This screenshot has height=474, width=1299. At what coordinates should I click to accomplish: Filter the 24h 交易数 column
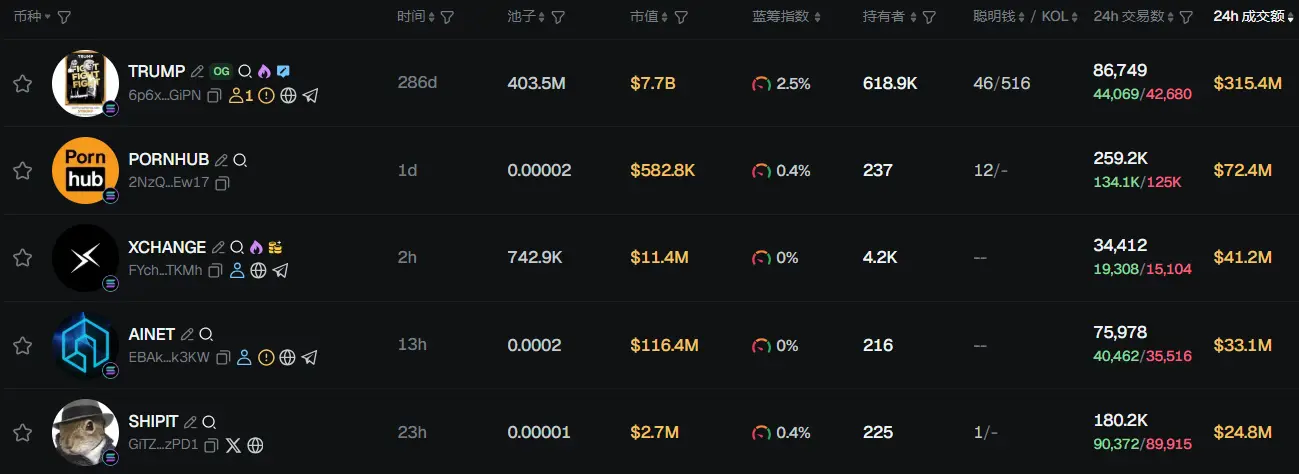tap(1186, 17)
